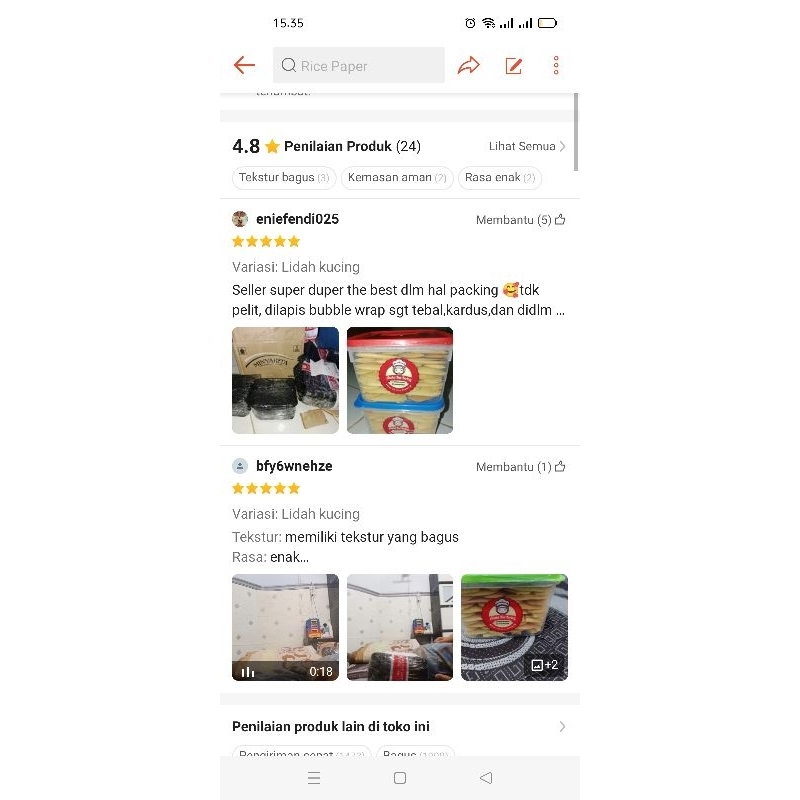Open Lihat Semua for all reviews
Image resolution: width=800 pixels, height=800 pixels.
point(527,146)
